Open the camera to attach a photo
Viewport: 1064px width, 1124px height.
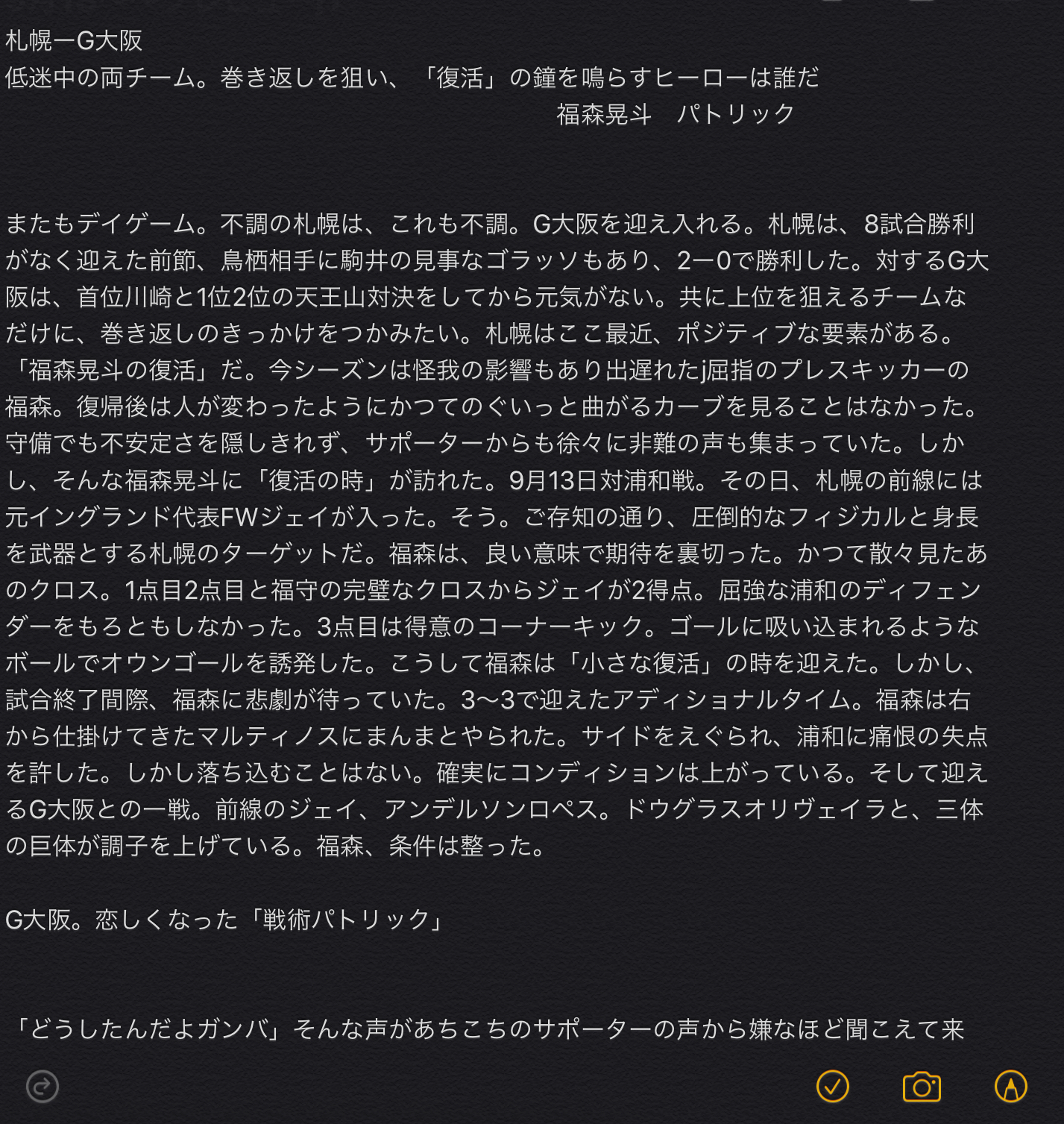(x=922, y=1087)
